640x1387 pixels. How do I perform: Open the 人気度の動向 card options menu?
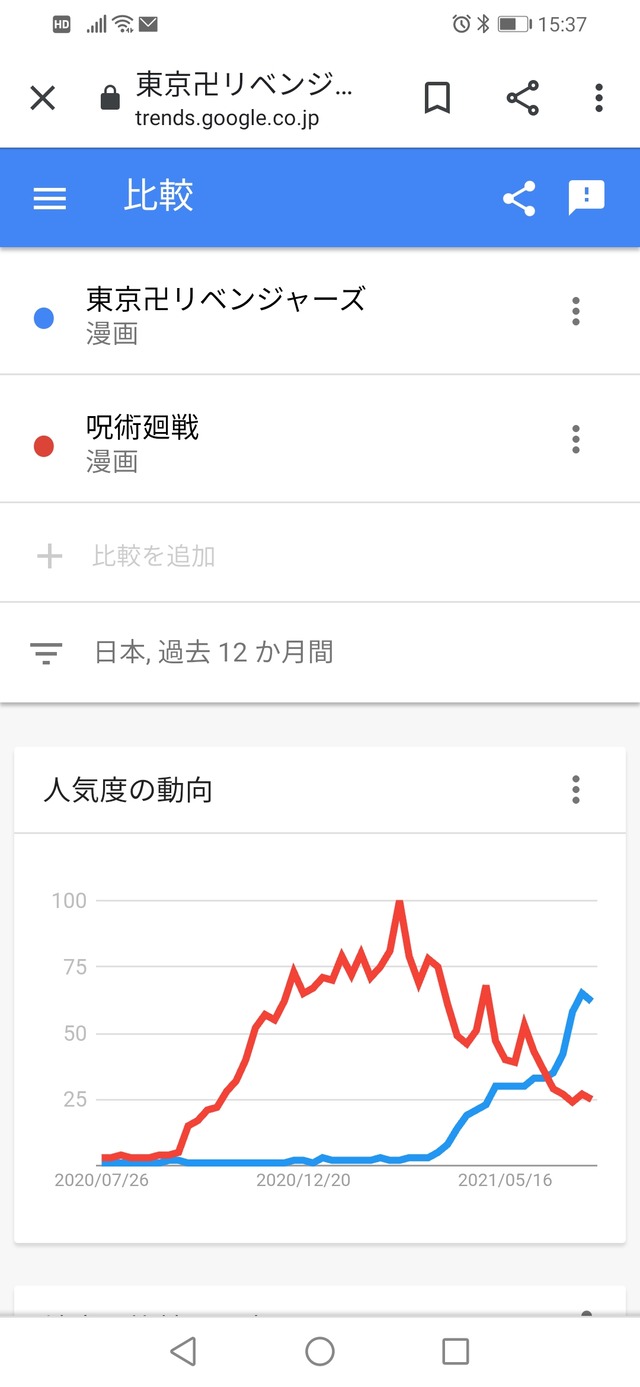575,789
